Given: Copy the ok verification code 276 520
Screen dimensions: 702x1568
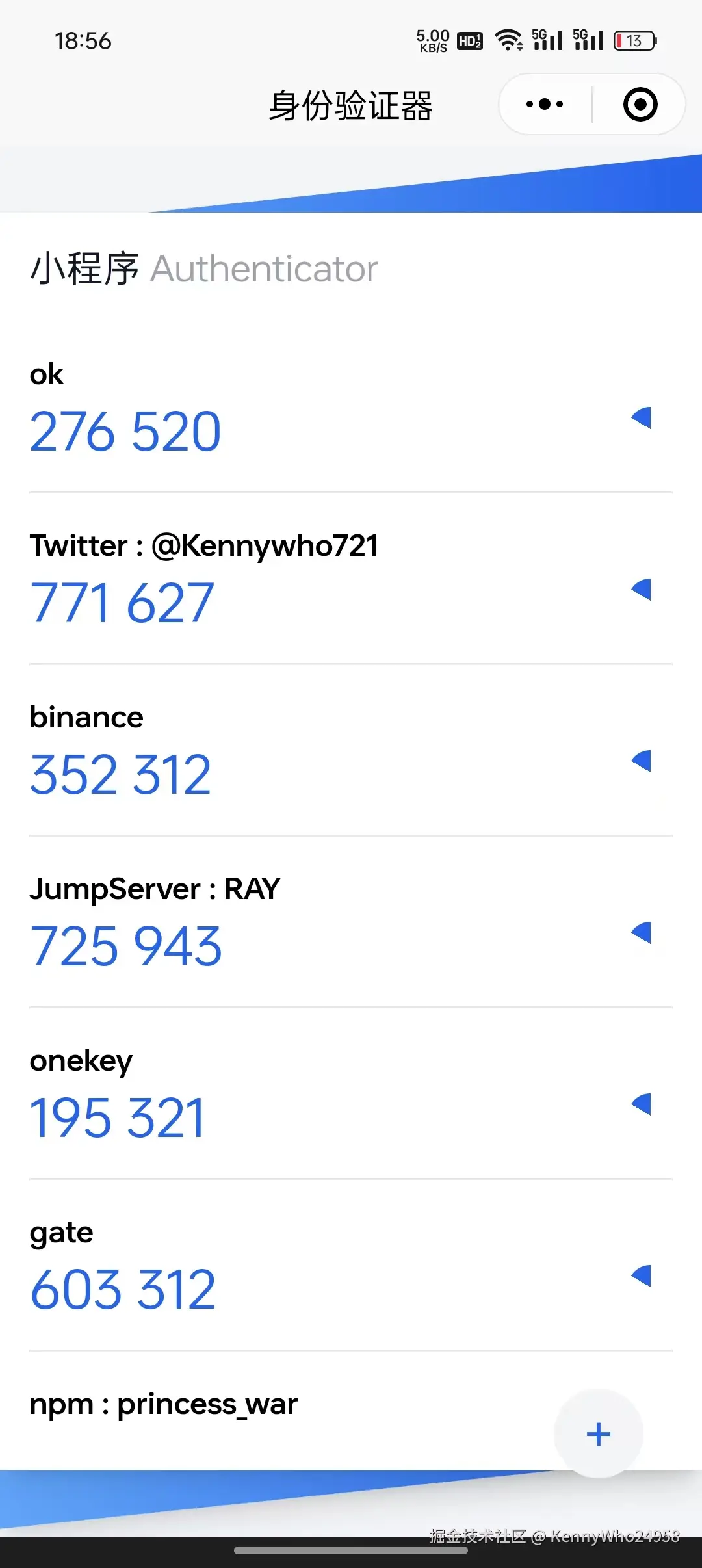Looking at the screenshot, I should coord(125,432).
